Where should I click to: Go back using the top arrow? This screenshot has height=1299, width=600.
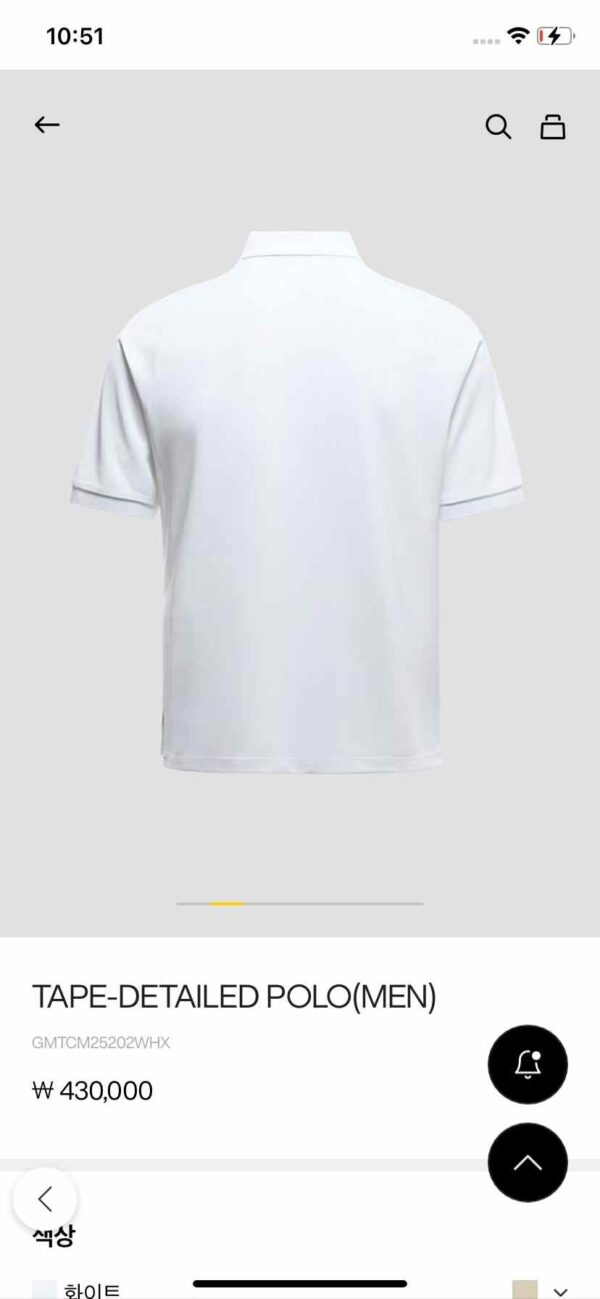(x=47, y=125)
